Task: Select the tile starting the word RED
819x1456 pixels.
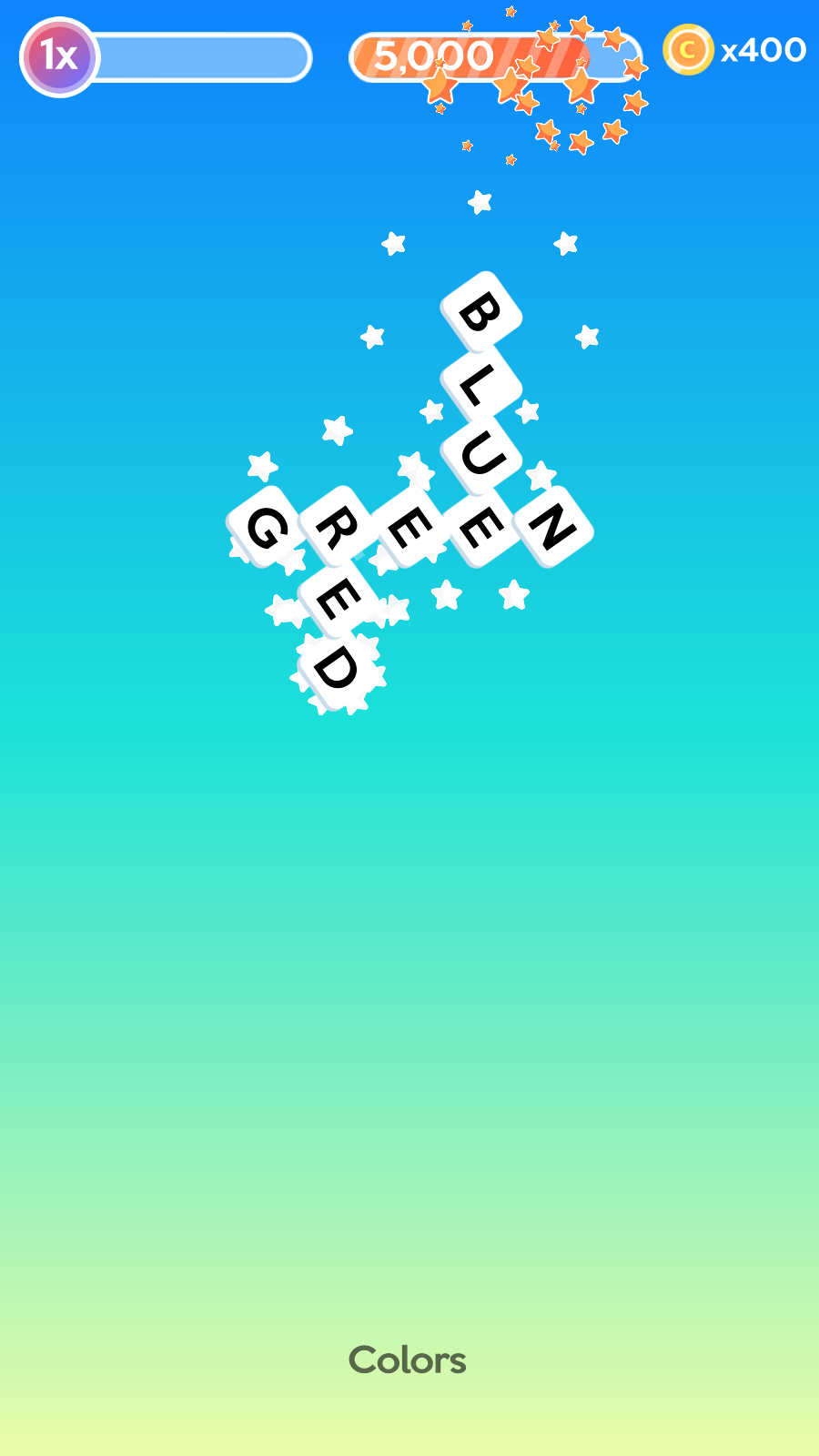Action: pos(337,528)
